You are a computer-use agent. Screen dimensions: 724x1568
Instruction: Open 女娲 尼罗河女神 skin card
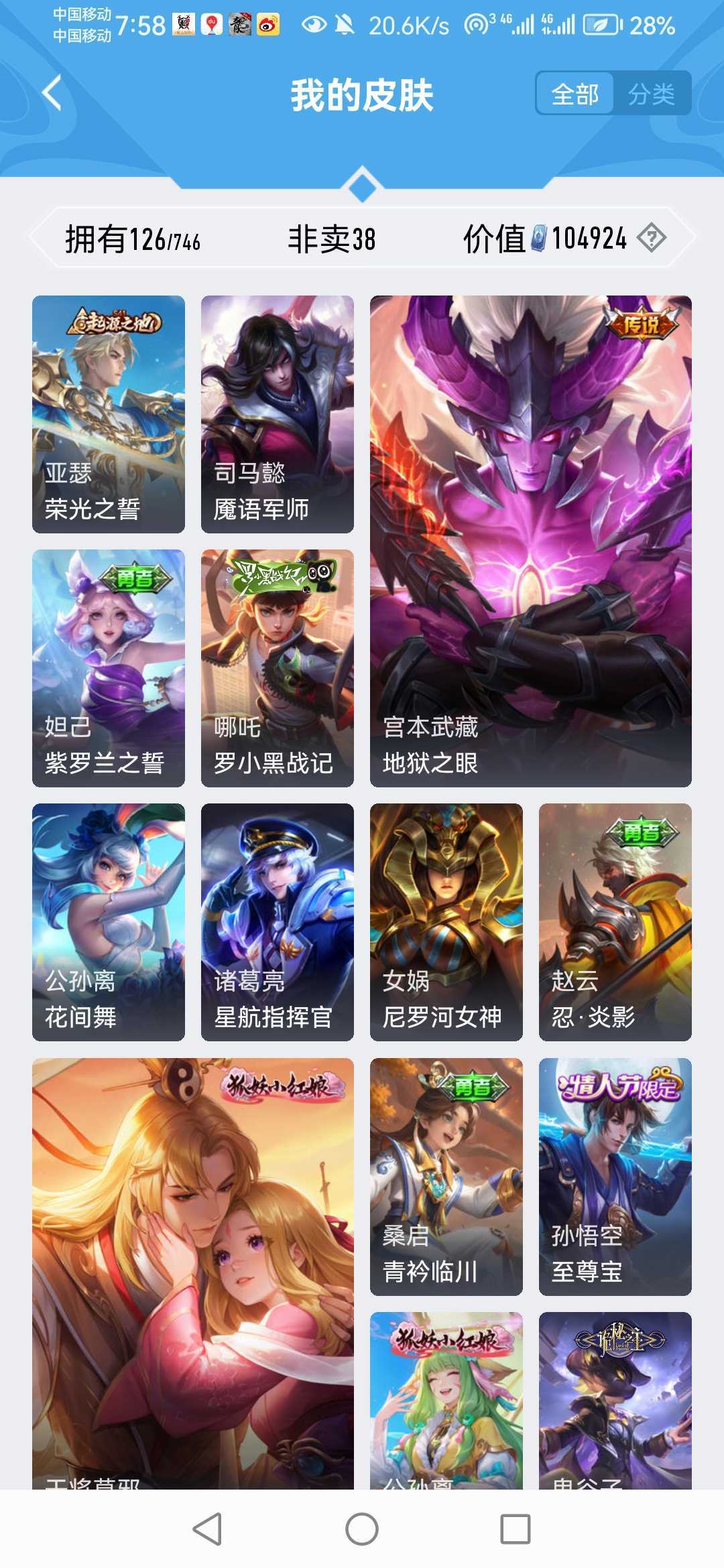click(446, 922)
